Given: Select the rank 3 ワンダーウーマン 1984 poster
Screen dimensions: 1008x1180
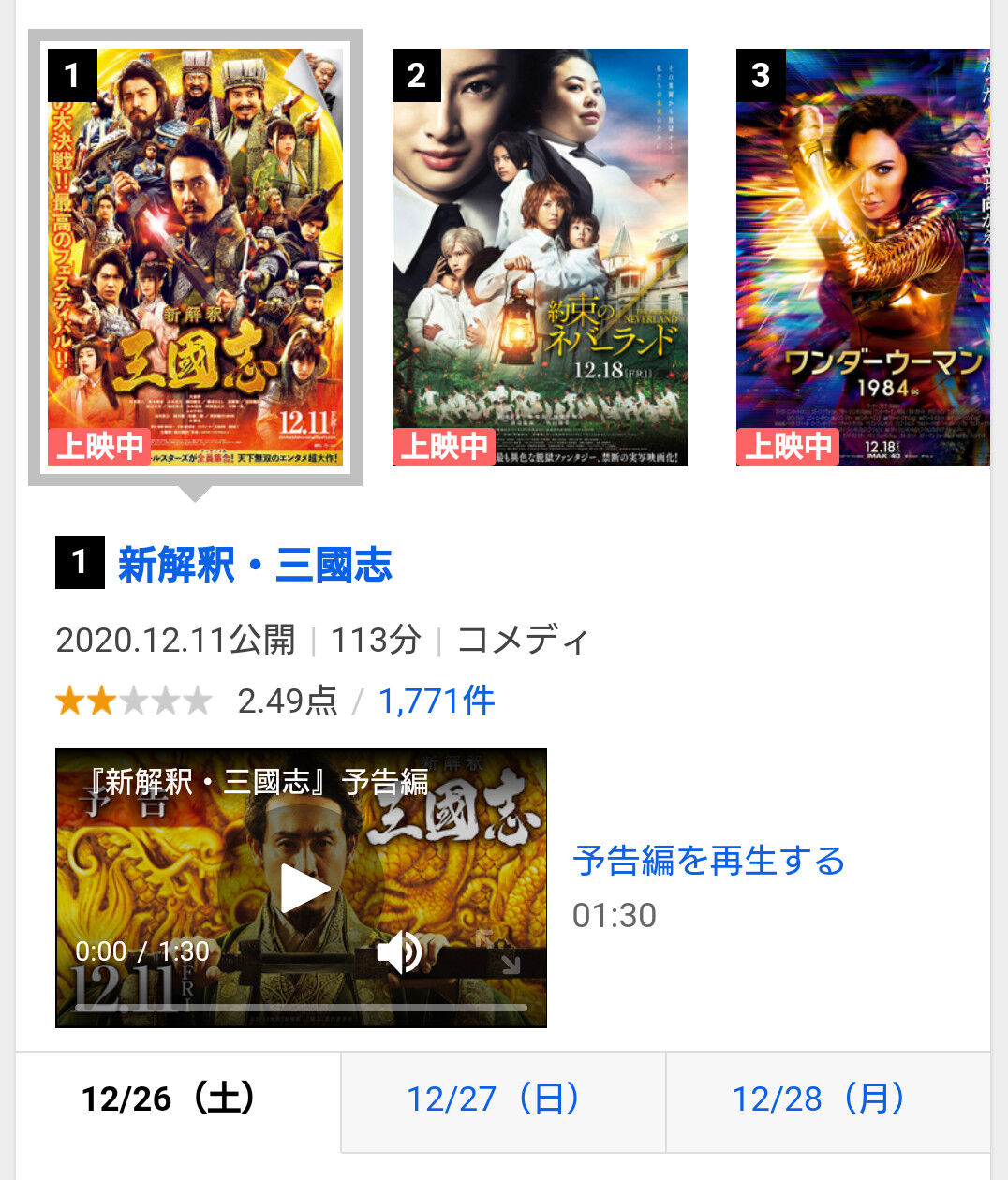Looking at the screenshot, I should [x=862, y=258].
